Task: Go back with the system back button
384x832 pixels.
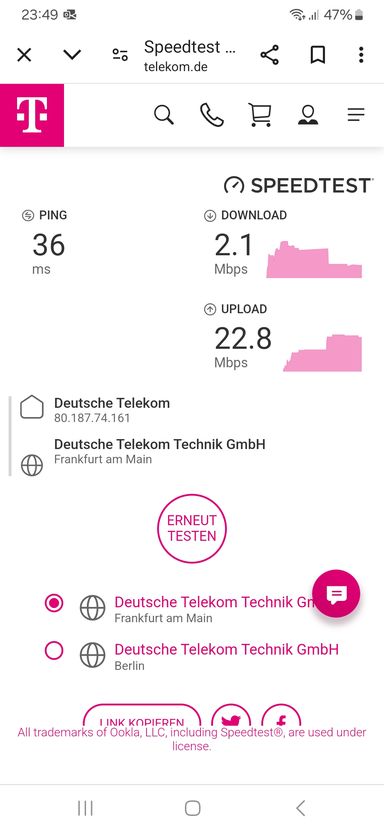Action: coord(300,808)
